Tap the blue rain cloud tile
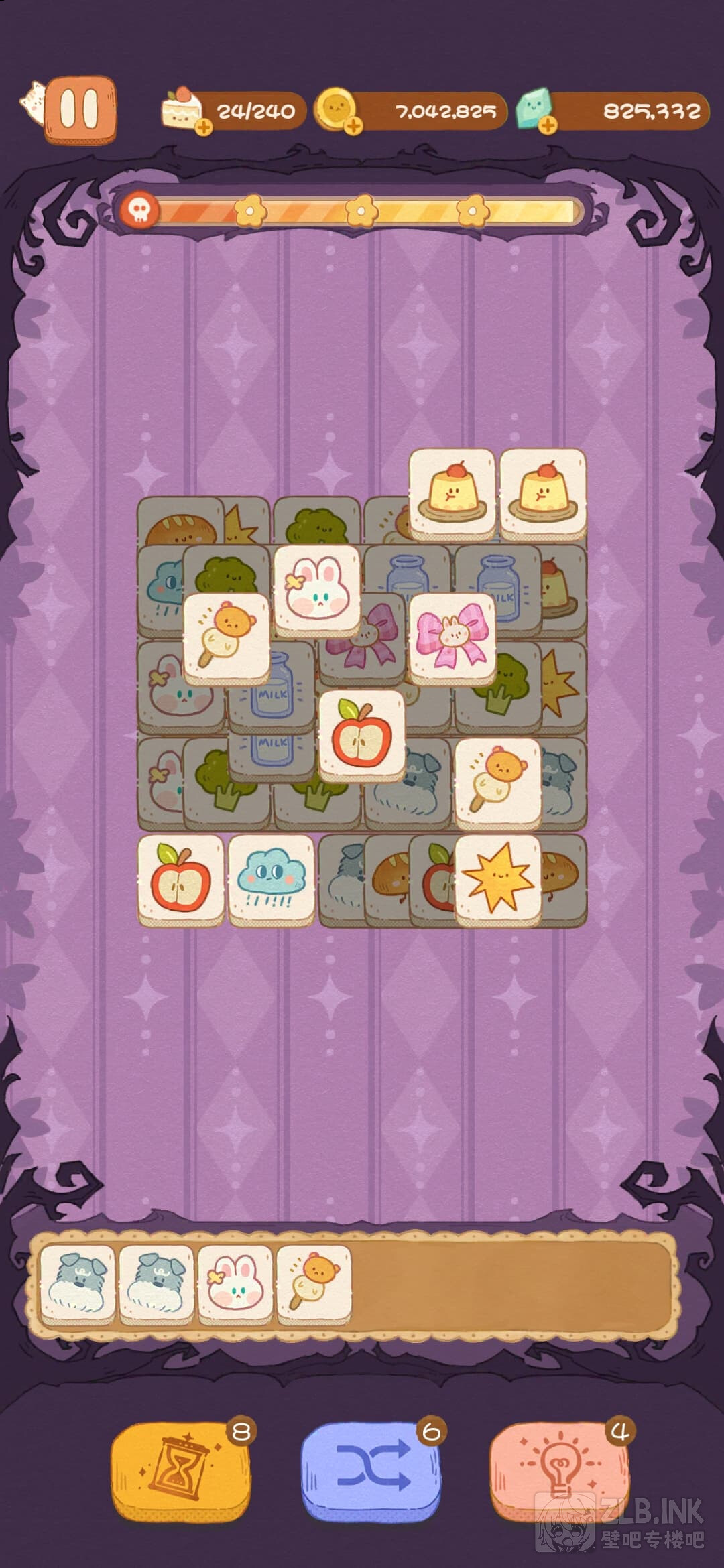This screenshot has height=1568, width=724. pyautogui.click(x=271, y=878)
